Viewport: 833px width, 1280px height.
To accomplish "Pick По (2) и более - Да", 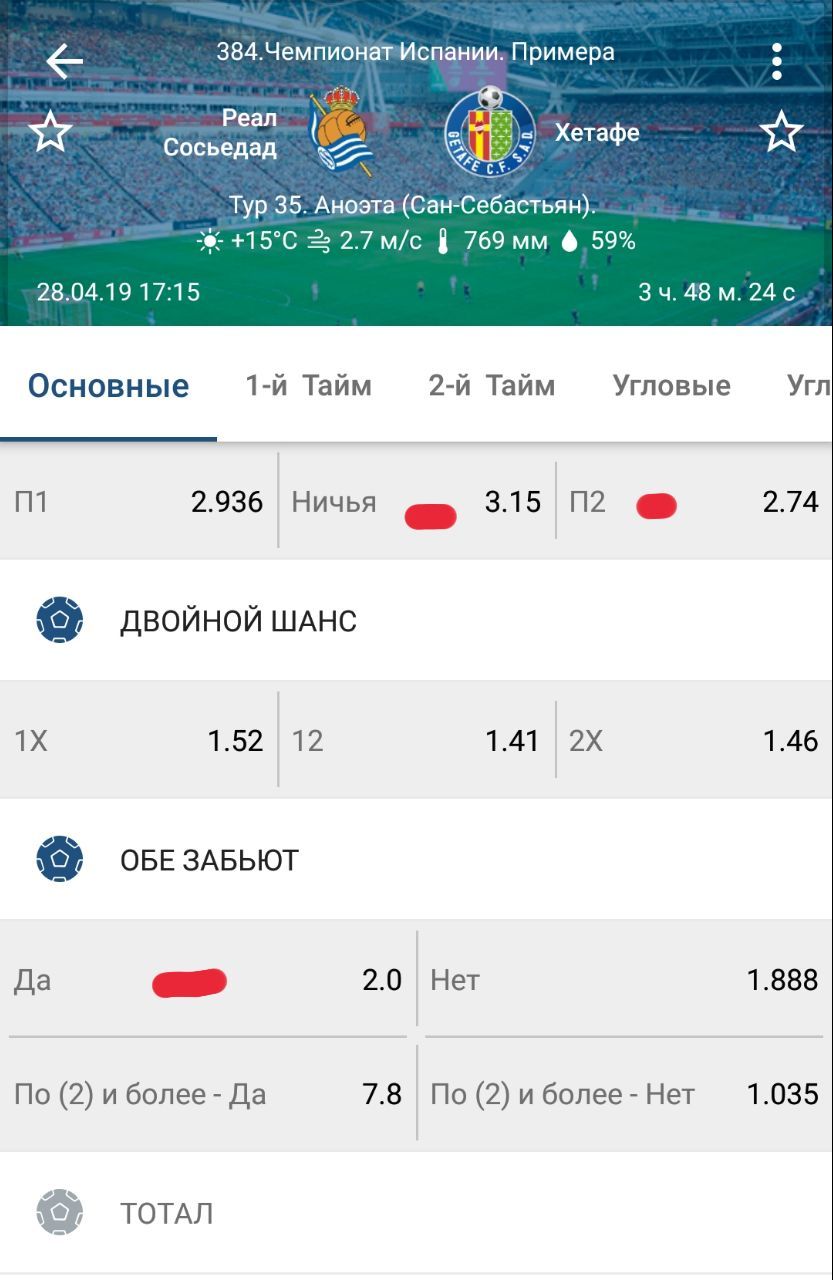I will [208, 1094].
